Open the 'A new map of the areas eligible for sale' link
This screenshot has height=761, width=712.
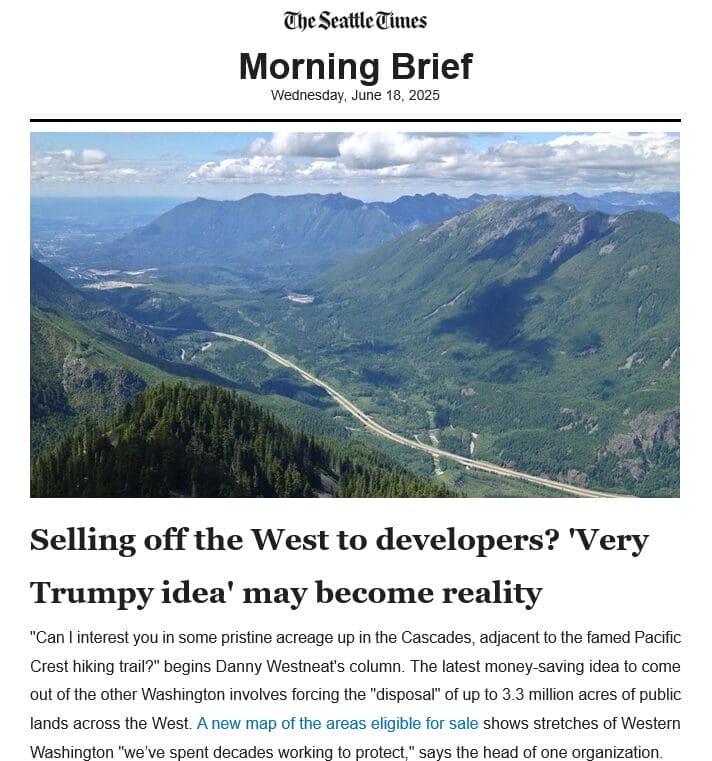(337, 723)
